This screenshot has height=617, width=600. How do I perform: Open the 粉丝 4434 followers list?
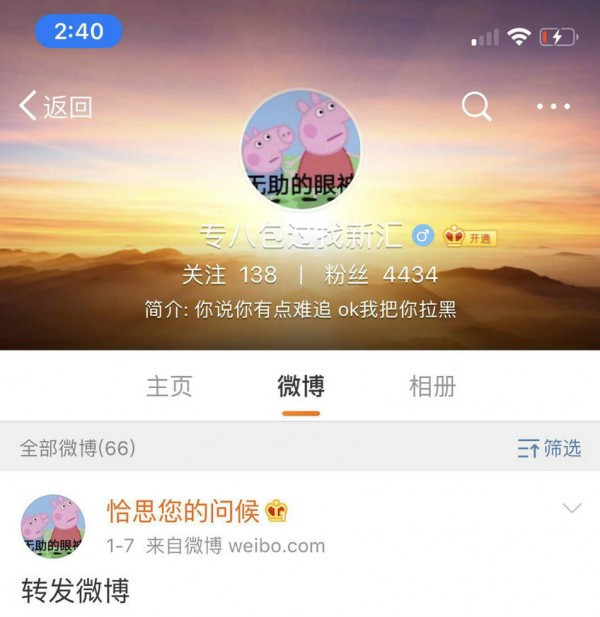coord(381,275)
